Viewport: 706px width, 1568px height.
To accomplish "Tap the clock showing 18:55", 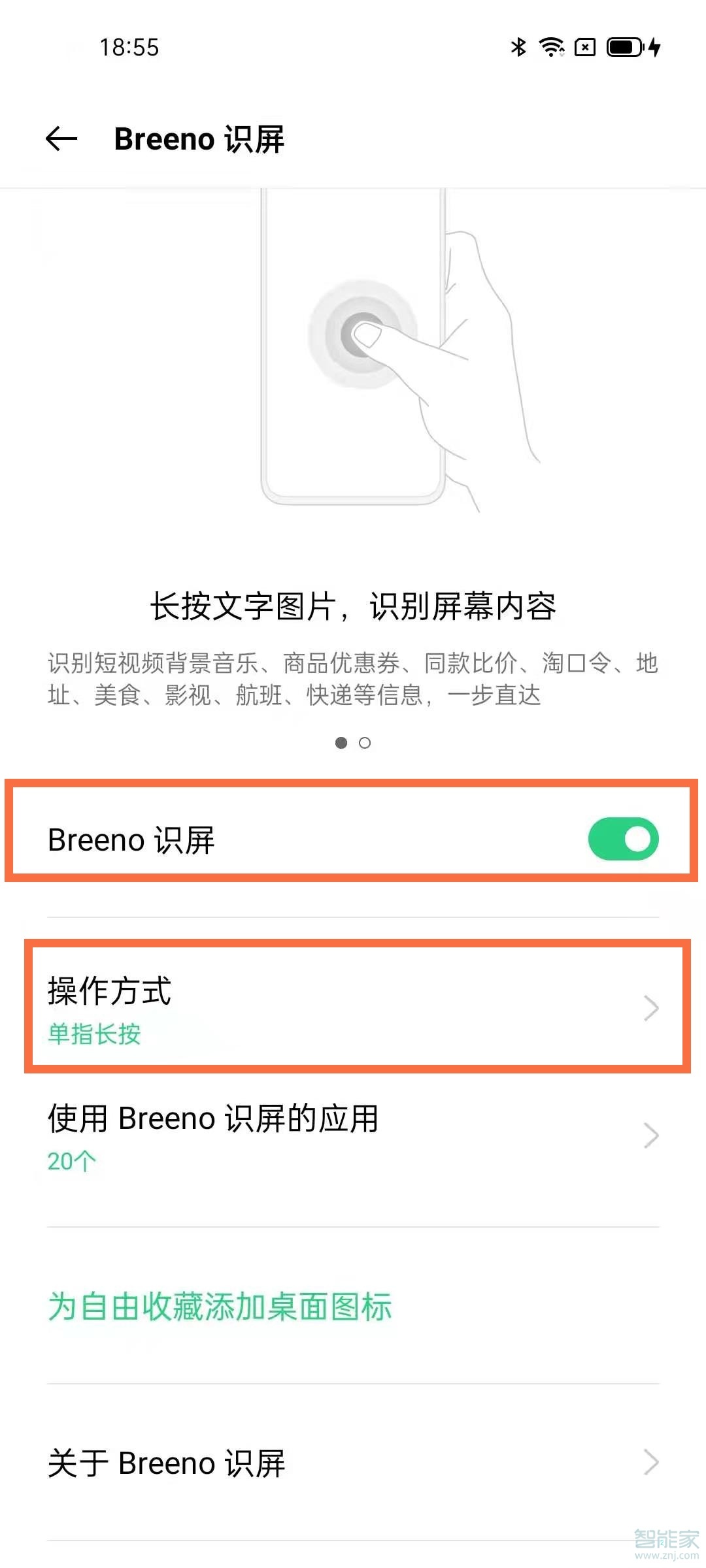I will (x=130, y=47).
